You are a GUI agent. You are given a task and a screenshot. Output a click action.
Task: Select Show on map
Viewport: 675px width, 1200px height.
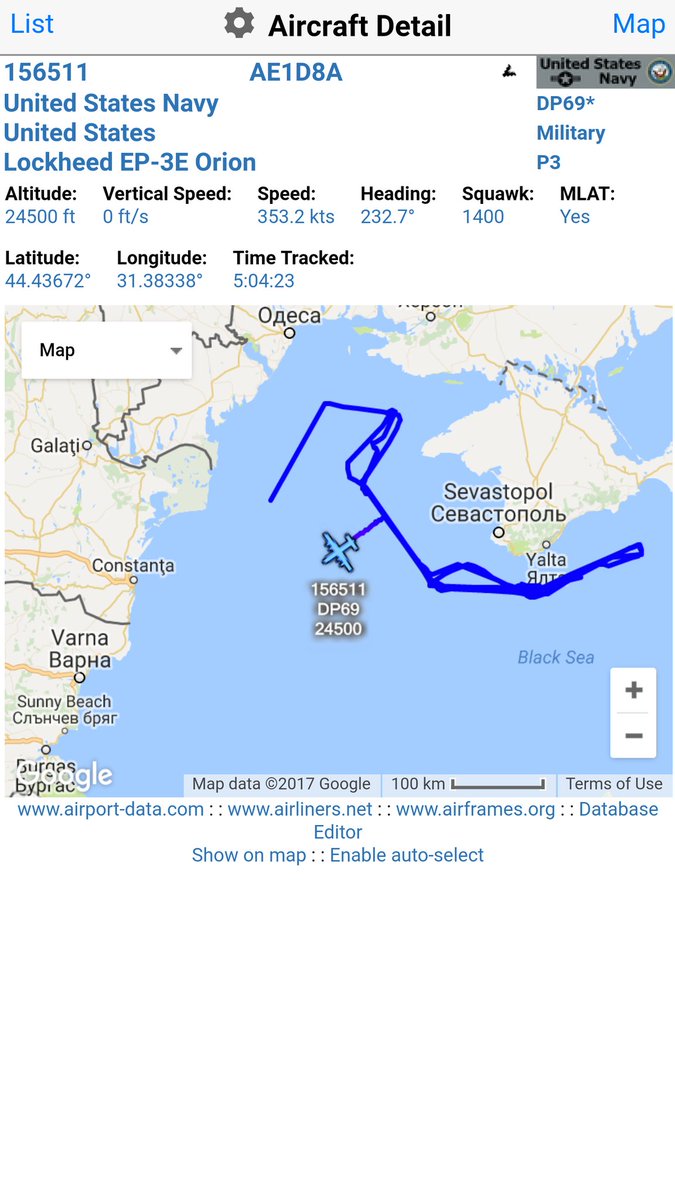tap(249, 855)
